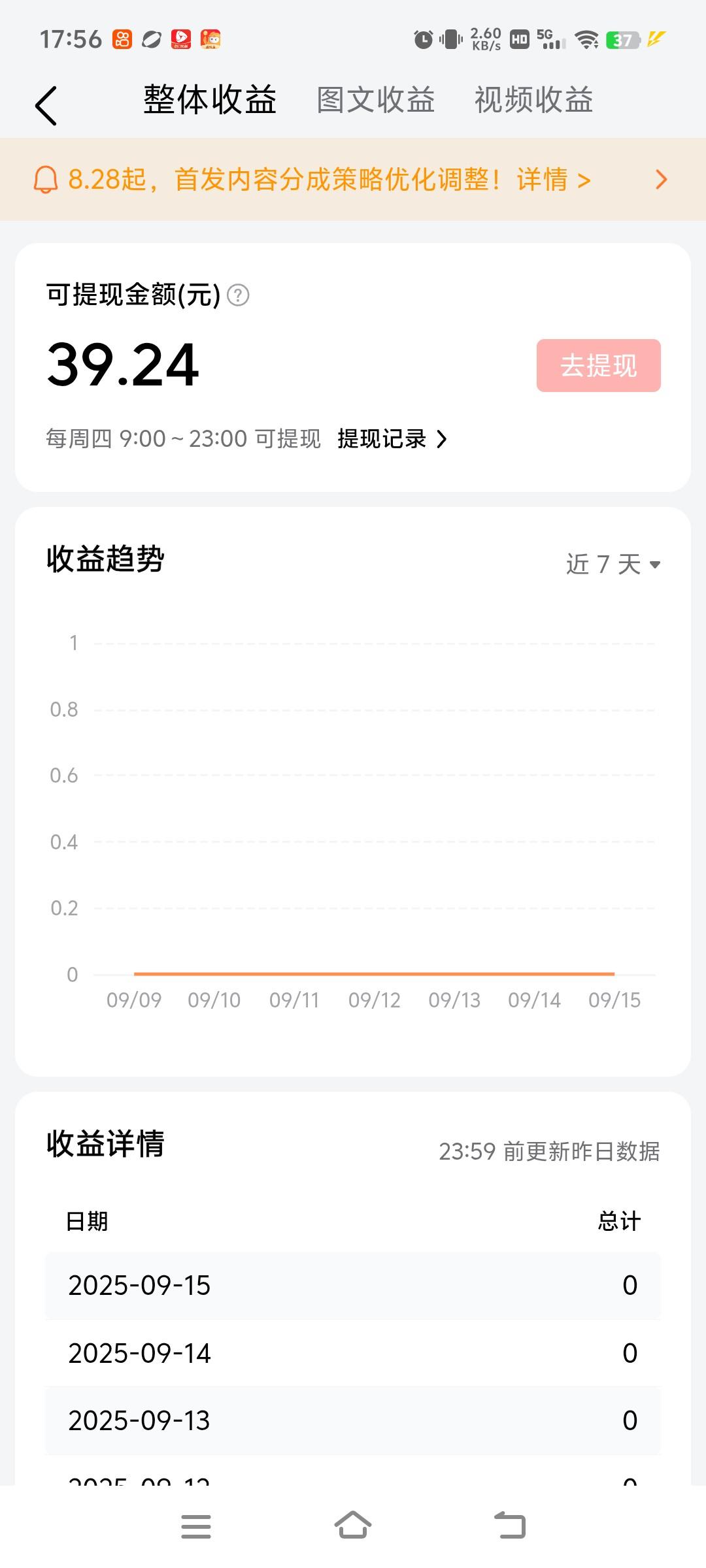Expand the 近 7 天 time range dropdown
This screenshot has height=1568, width=706.
613,564
